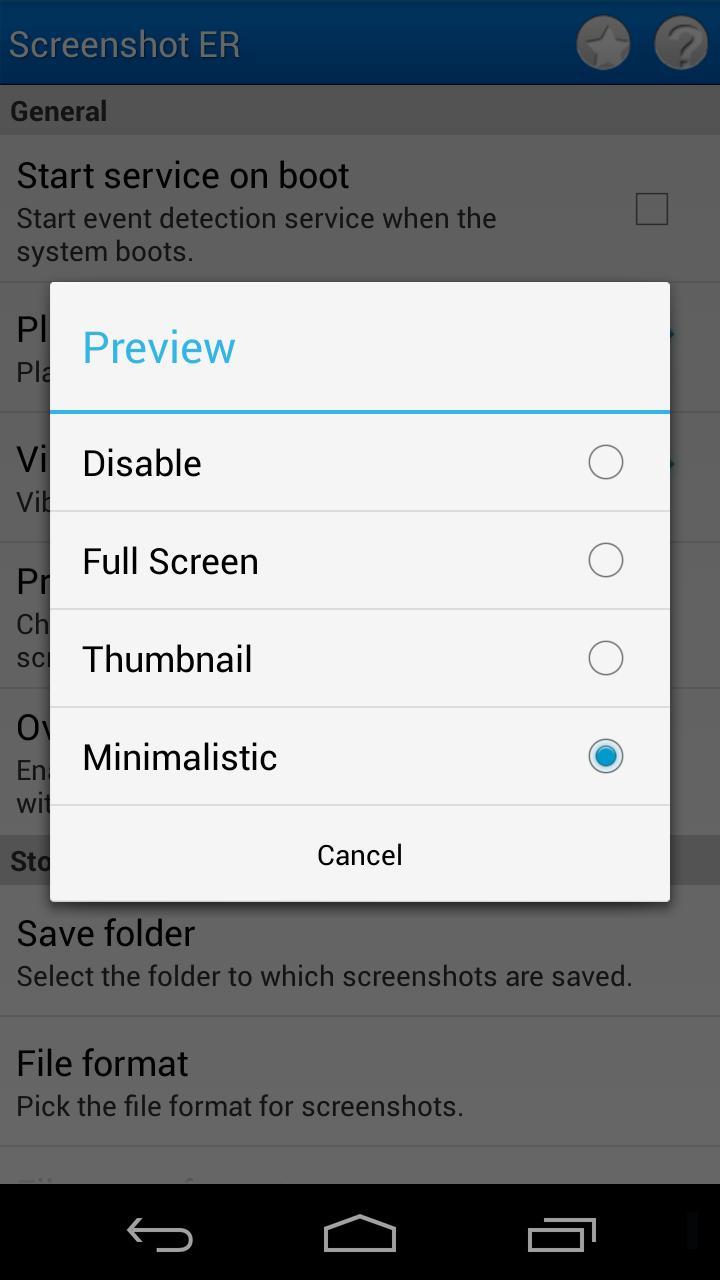Select the Minimalistic radio button

point(605,756)
